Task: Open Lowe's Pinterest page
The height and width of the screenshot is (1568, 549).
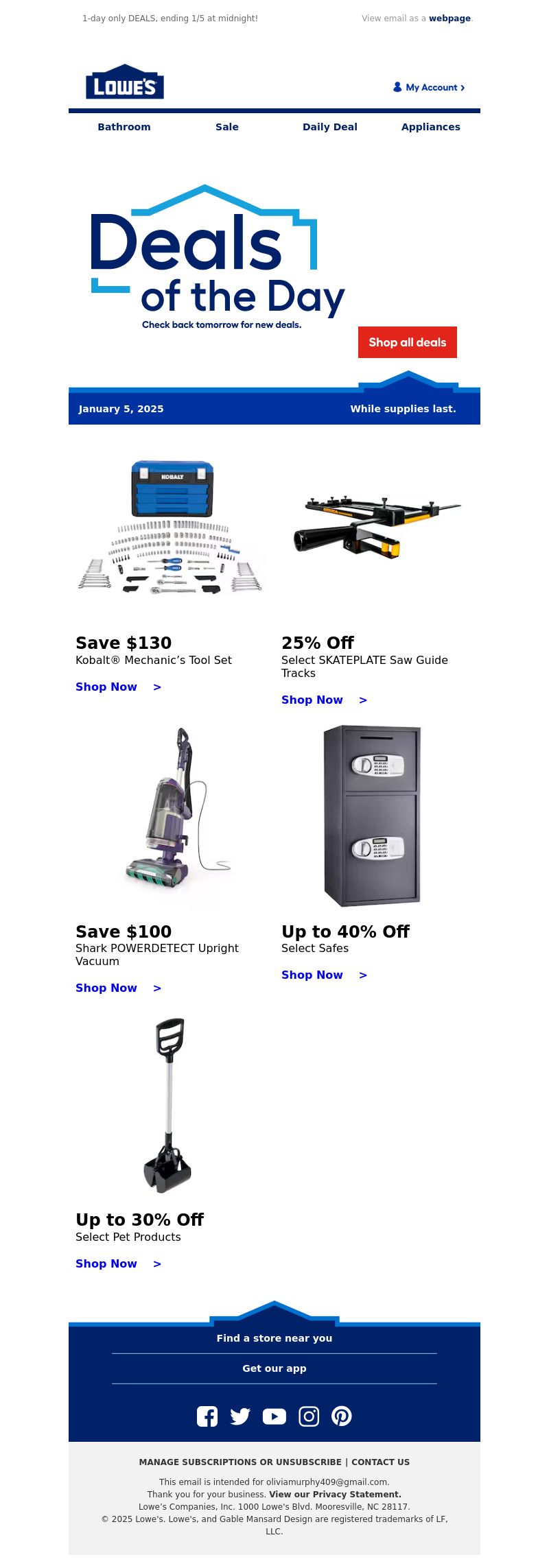Action: (x=341, y=1416)
